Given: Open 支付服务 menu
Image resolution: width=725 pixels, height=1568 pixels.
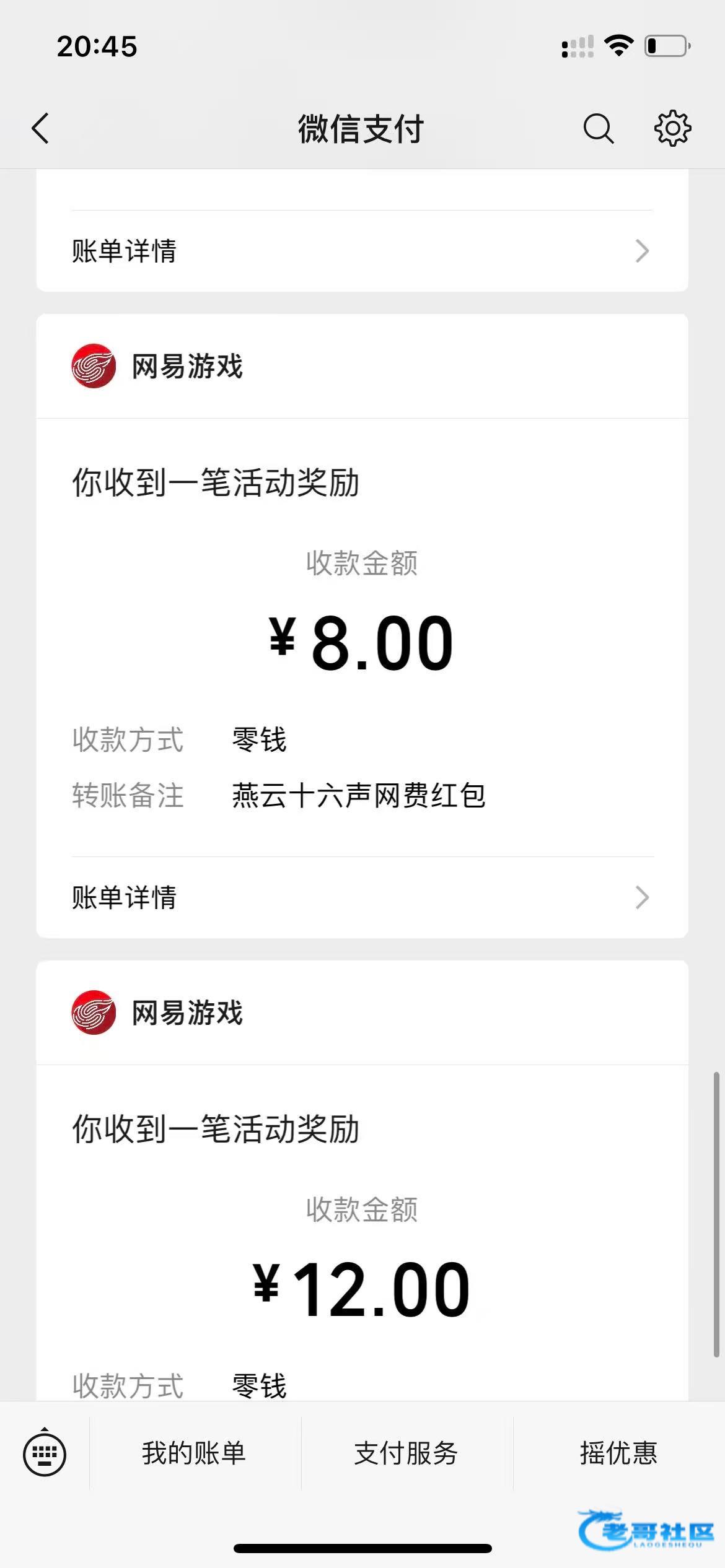Looking at the screenshot, I should [406, 1453].
